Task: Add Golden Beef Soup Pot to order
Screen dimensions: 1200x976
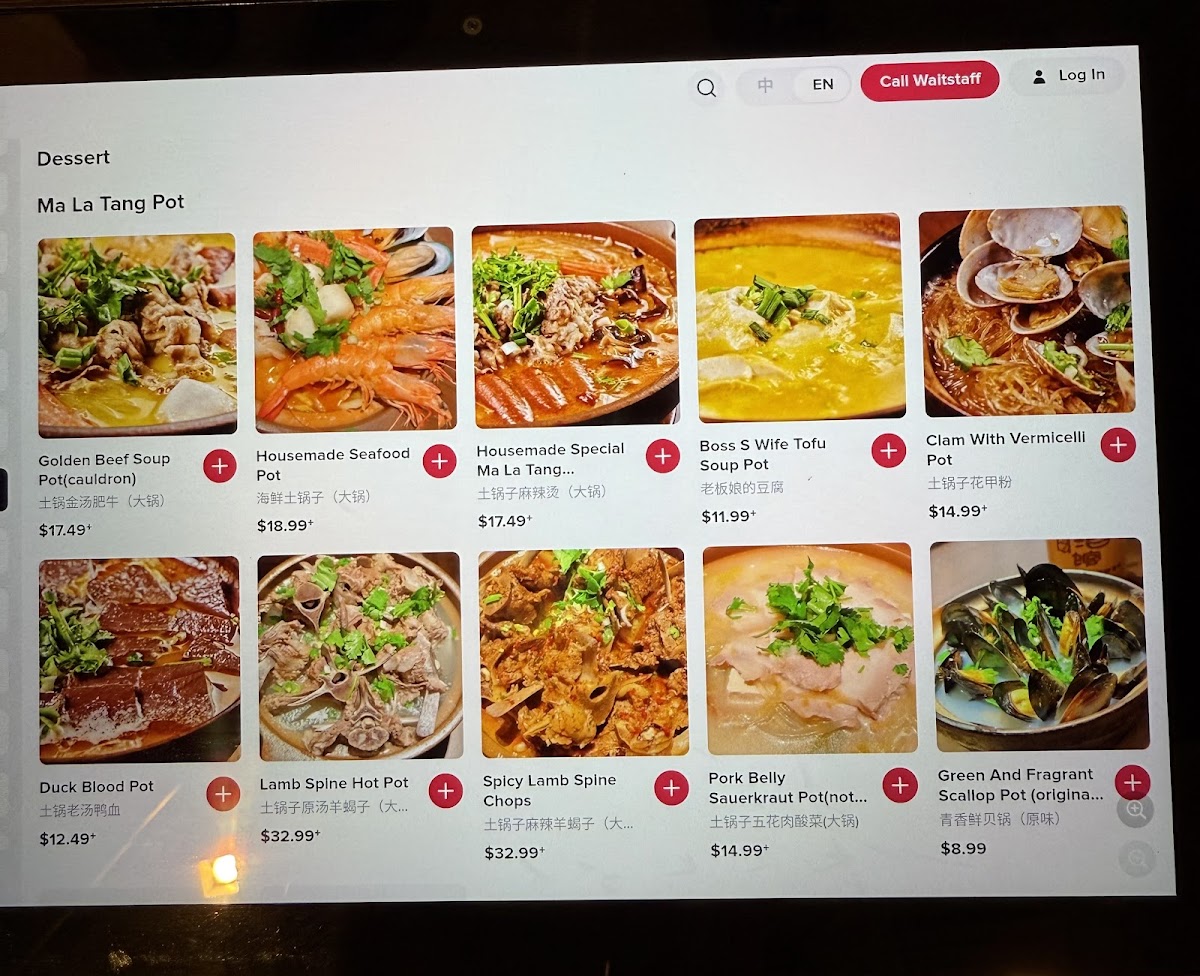Action: coord(219,466)
